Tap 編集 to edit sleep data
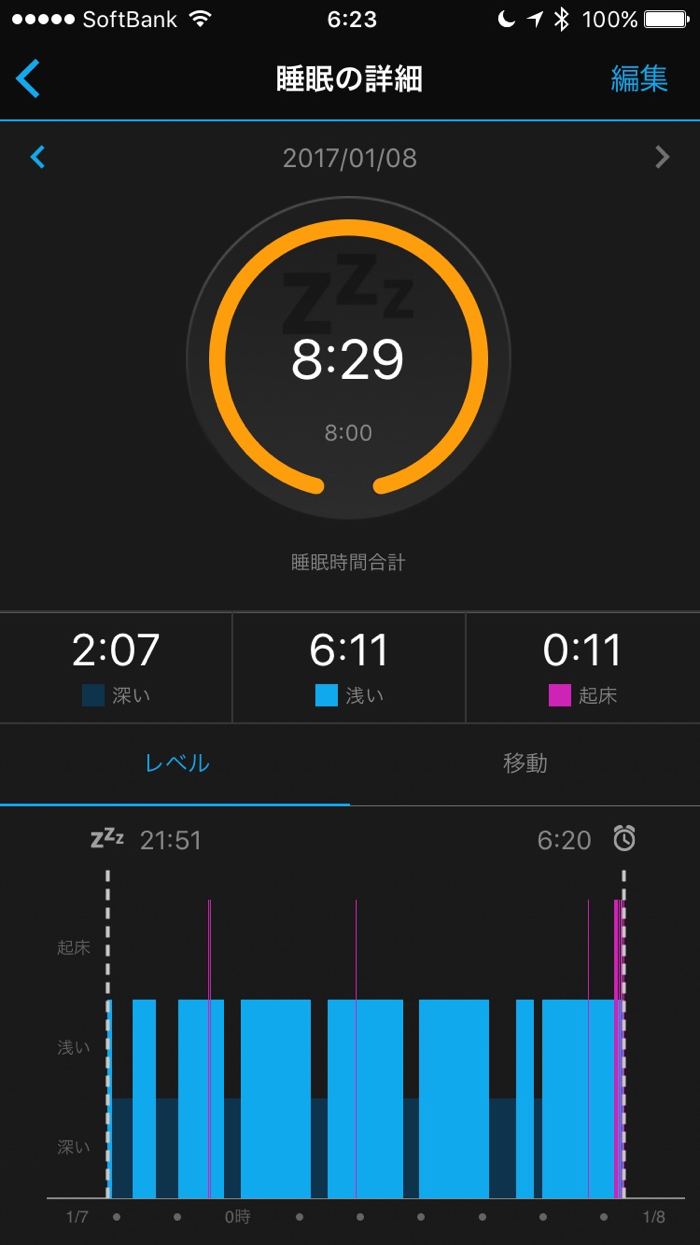 [639, 79]
